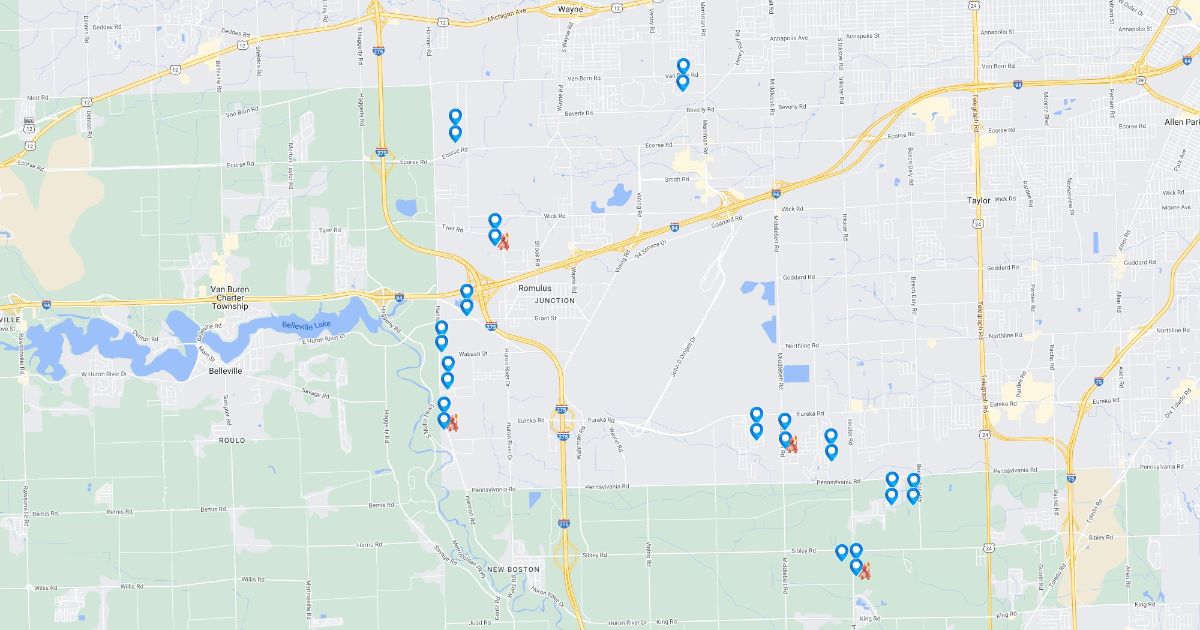Tap the blue pin just above the Wabash St label
The height and width of the screenshot is (630, 1200).
click(441, 341)
